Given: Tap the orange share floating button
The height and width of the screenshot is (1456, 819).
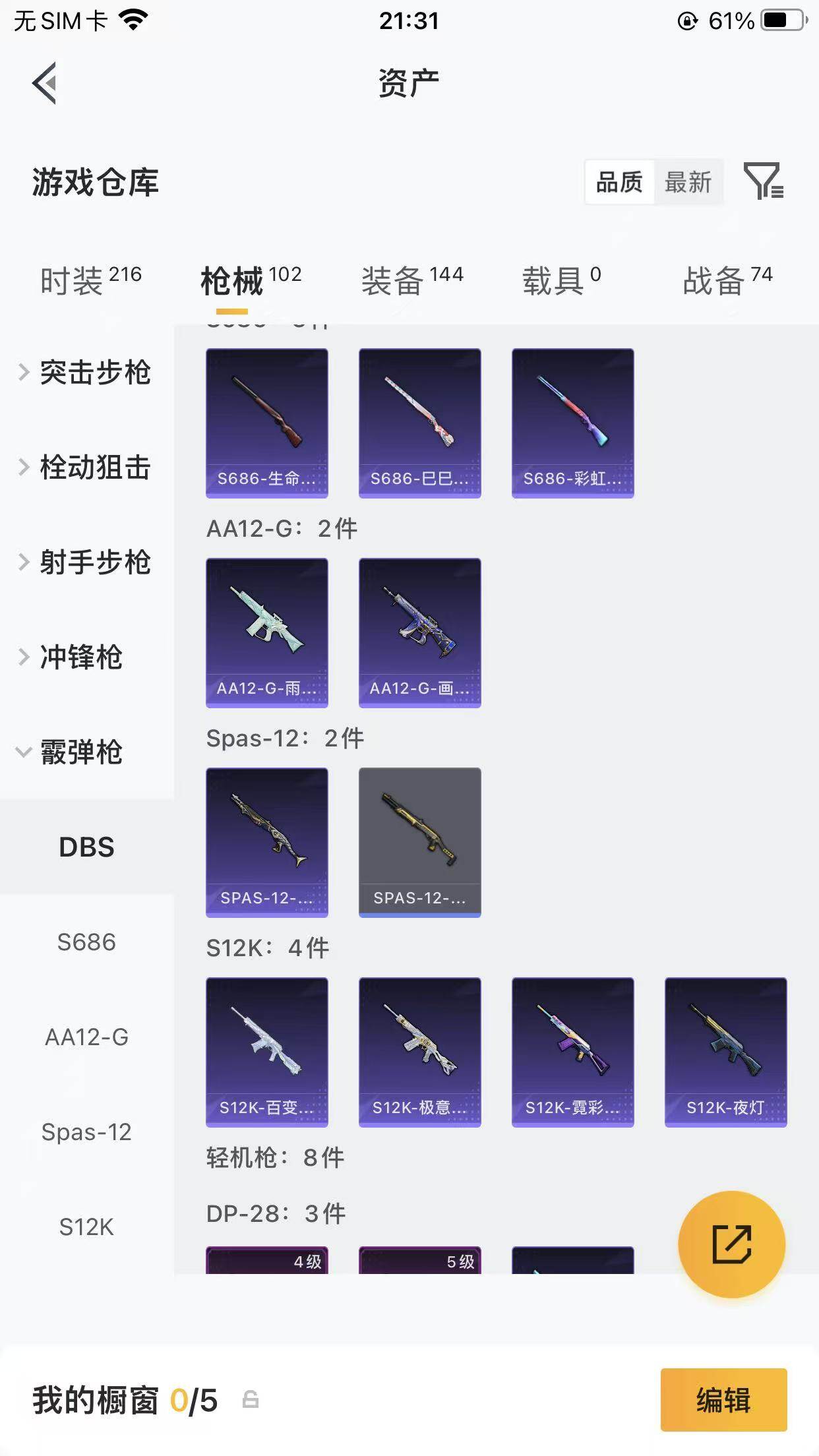Looking at the screenshot, I should pyautogui.click(x=731, y=1244).
